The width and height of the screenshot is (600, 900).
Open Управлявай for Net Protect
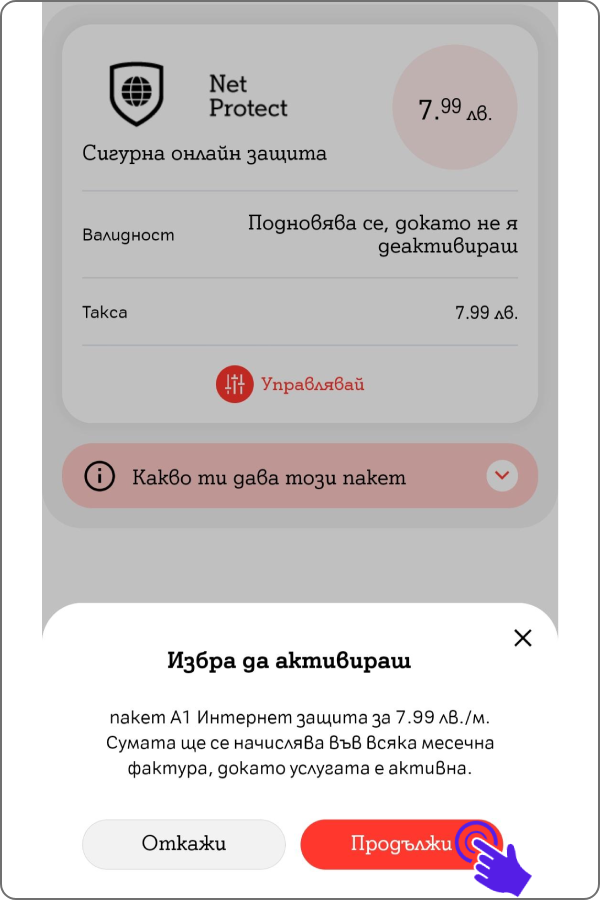(x=290, y=384)
